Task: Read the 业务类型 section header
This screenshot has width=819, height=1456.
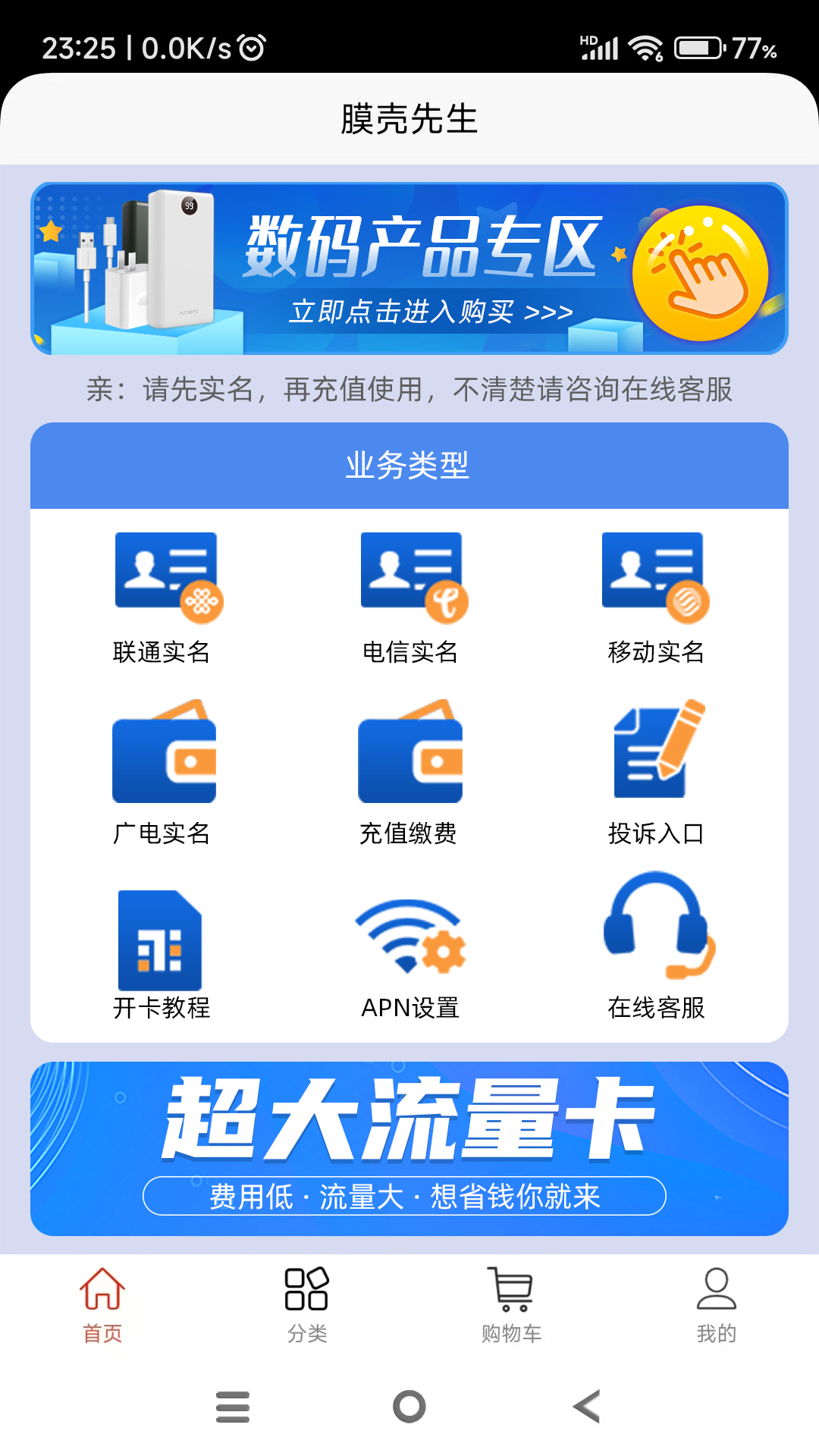Action: (x=409, y=466)
